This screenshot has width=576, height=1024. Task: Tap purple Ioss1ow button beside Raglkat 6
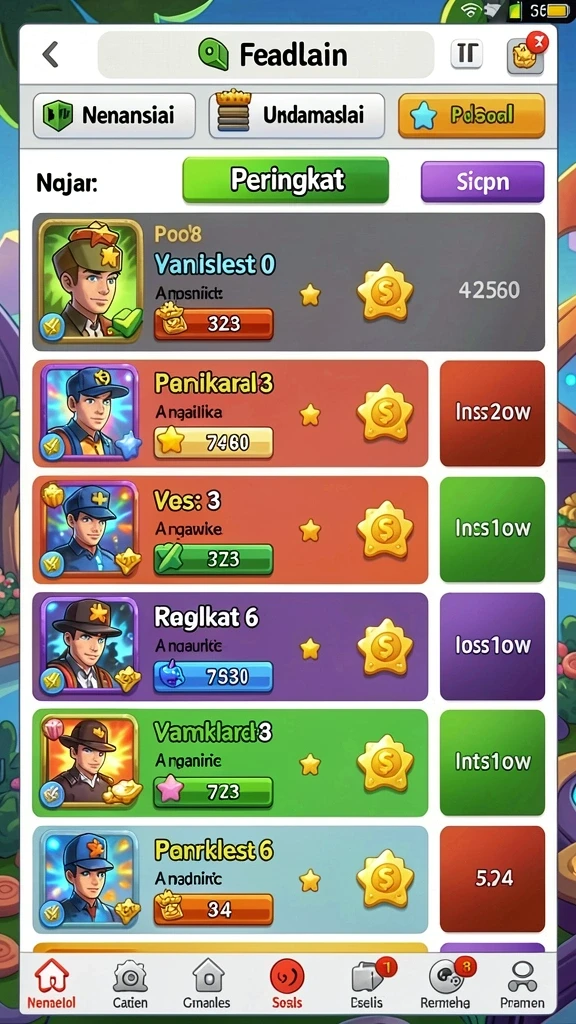click(x=492, y=646)
